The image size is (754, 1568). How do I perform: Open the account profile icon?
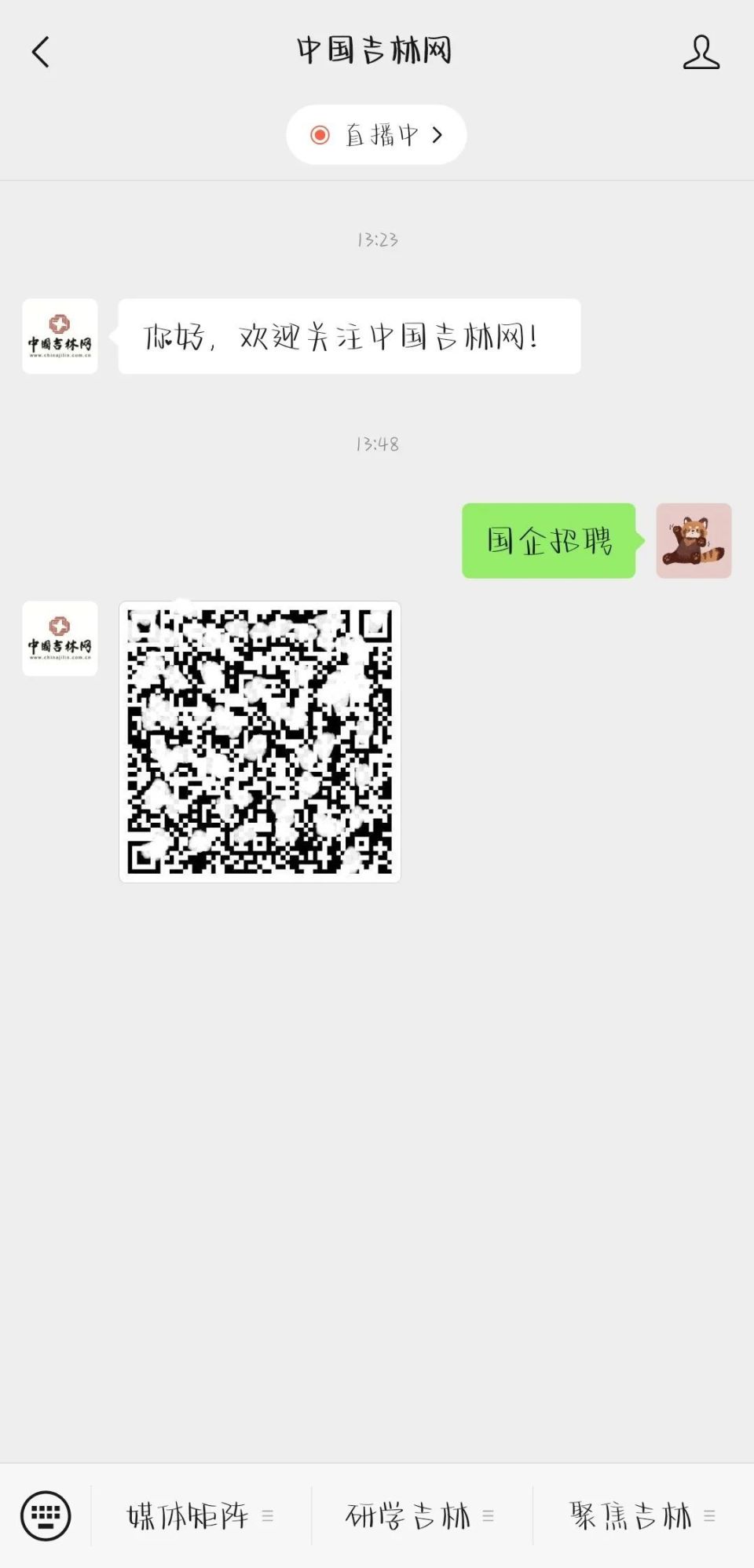point(701,53)
